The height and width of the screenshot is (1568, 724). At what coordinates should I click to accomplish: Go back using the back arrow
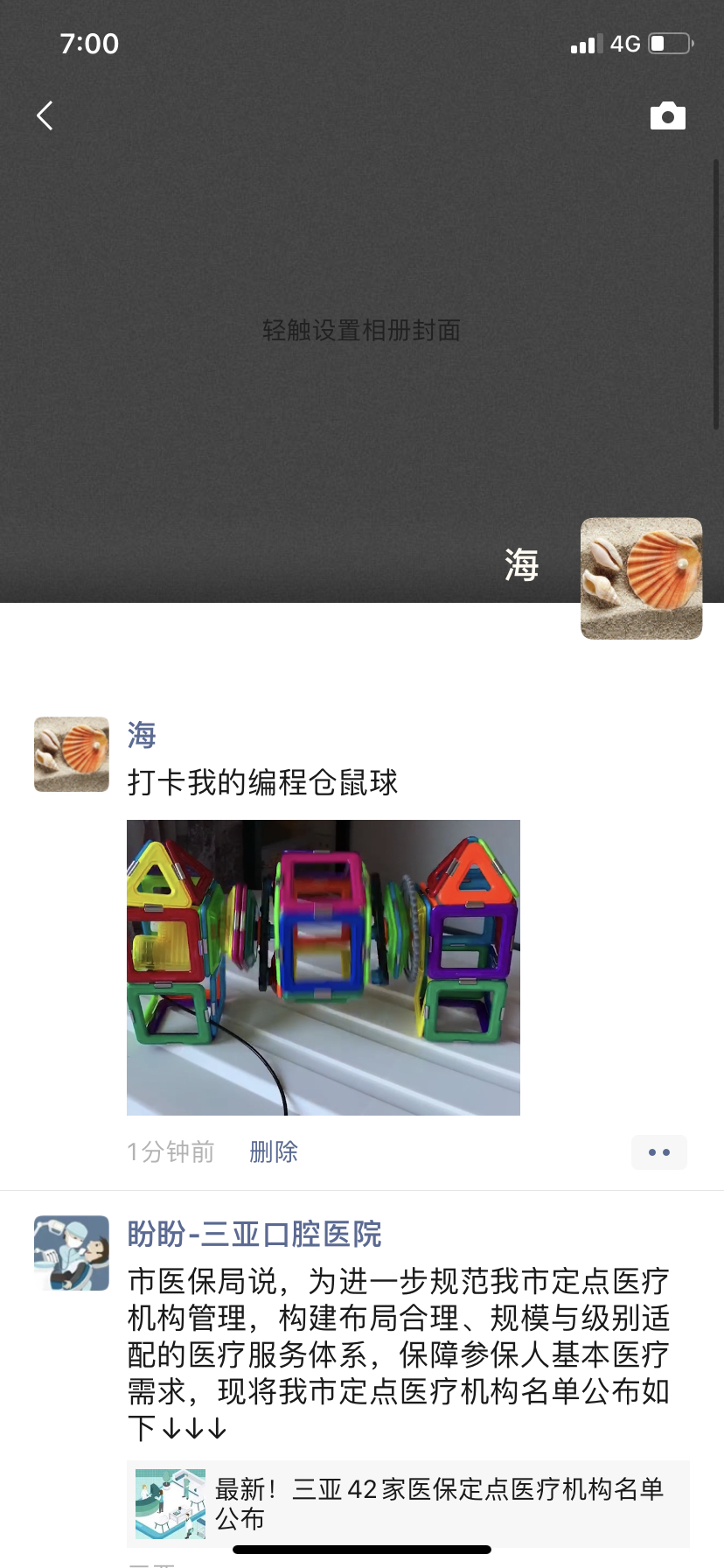45,115
